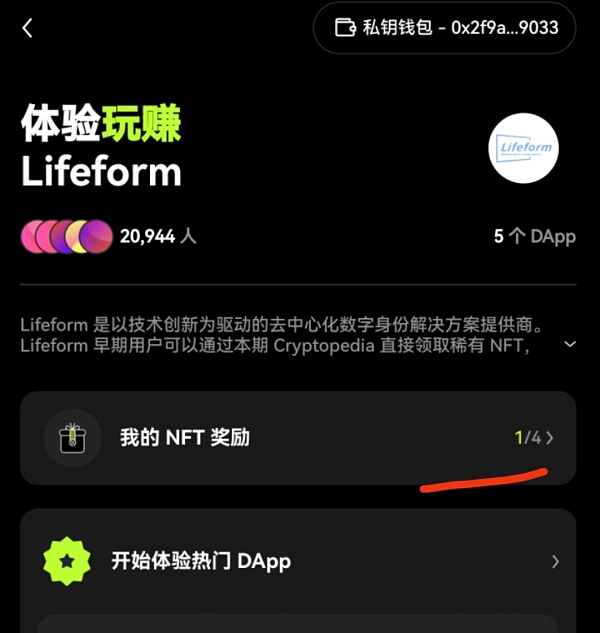Screen dimensions: 600x633
Task: Open 开始体验热门 DApp section
Action: 298,561
